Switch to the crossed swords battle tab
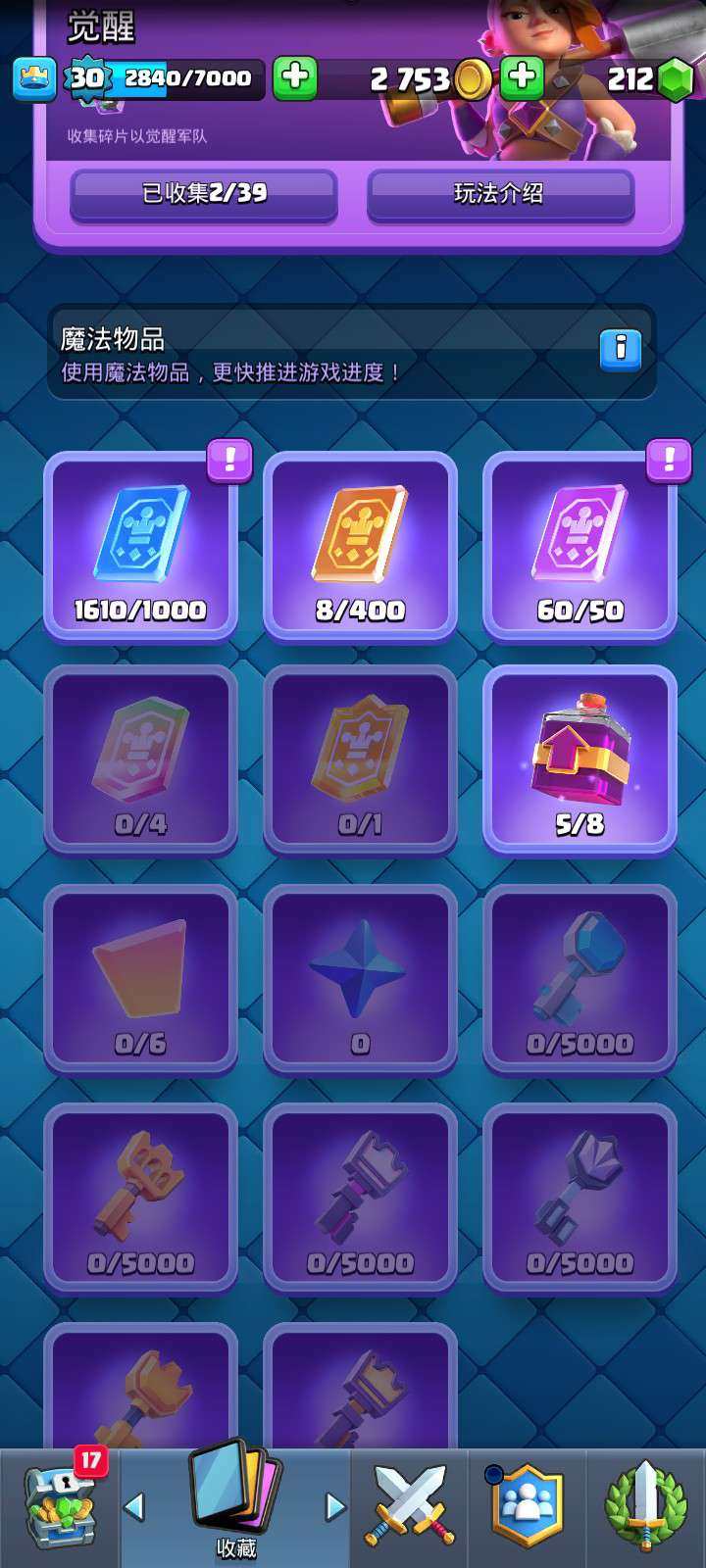The width and height of the screenshot is (706, 1568). tap(410, 1507)
